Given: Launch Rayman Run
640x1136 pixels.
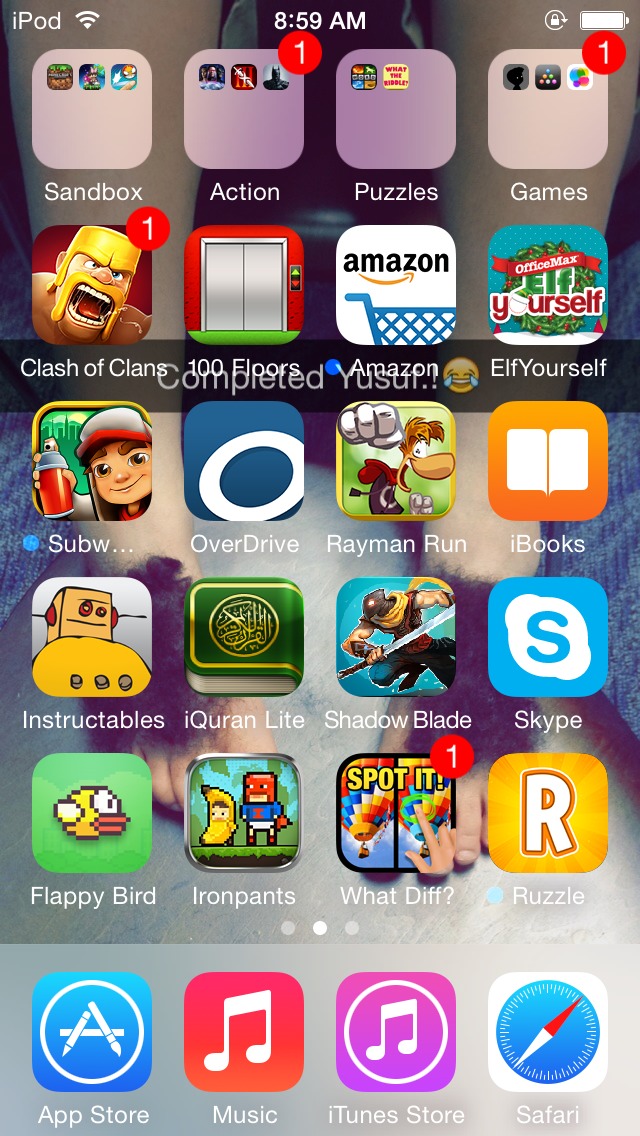Looking at the screenshot, I should (396, 461).
